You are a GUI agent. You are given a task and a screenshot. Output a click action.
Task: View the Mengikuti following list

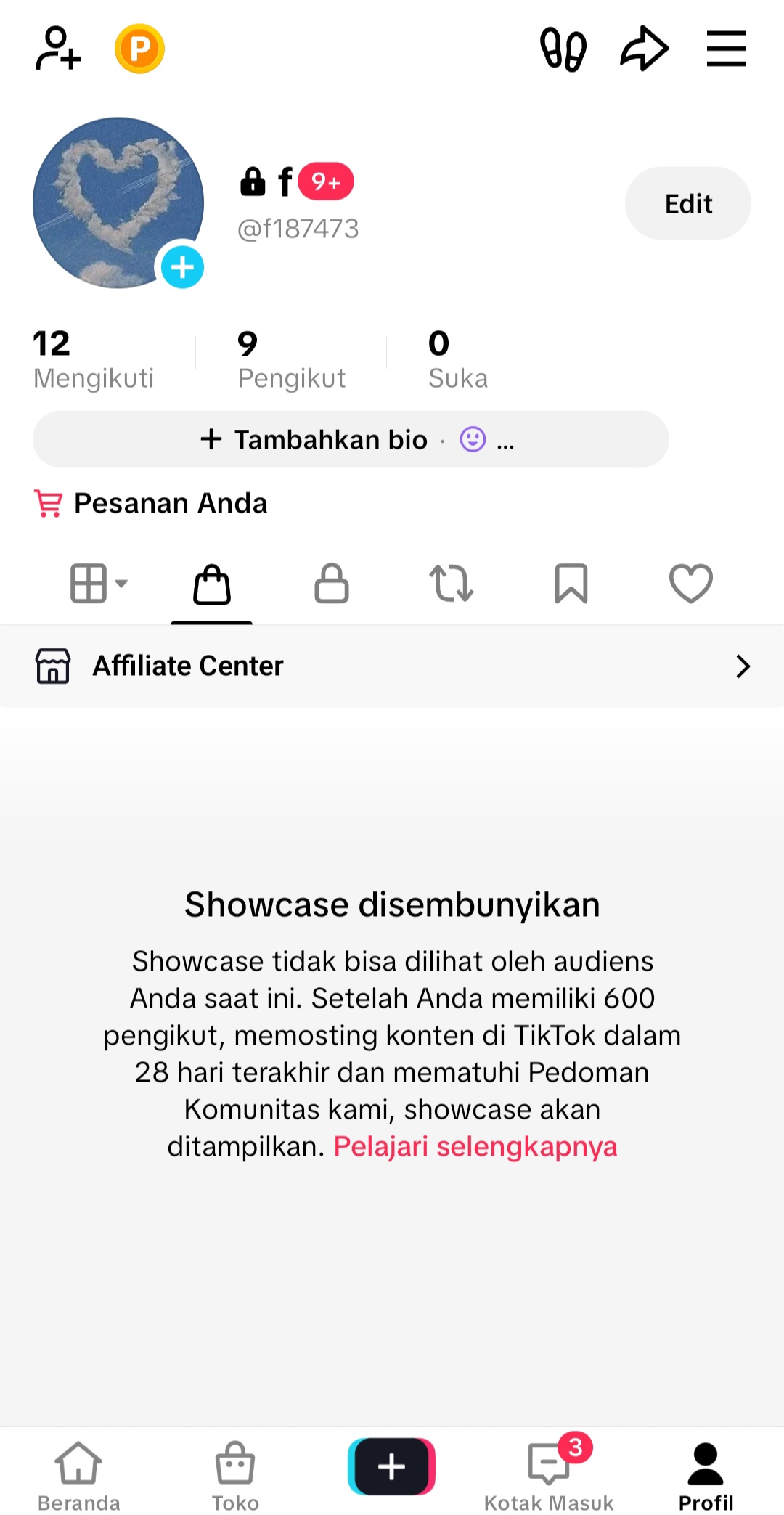coord(93,359)
